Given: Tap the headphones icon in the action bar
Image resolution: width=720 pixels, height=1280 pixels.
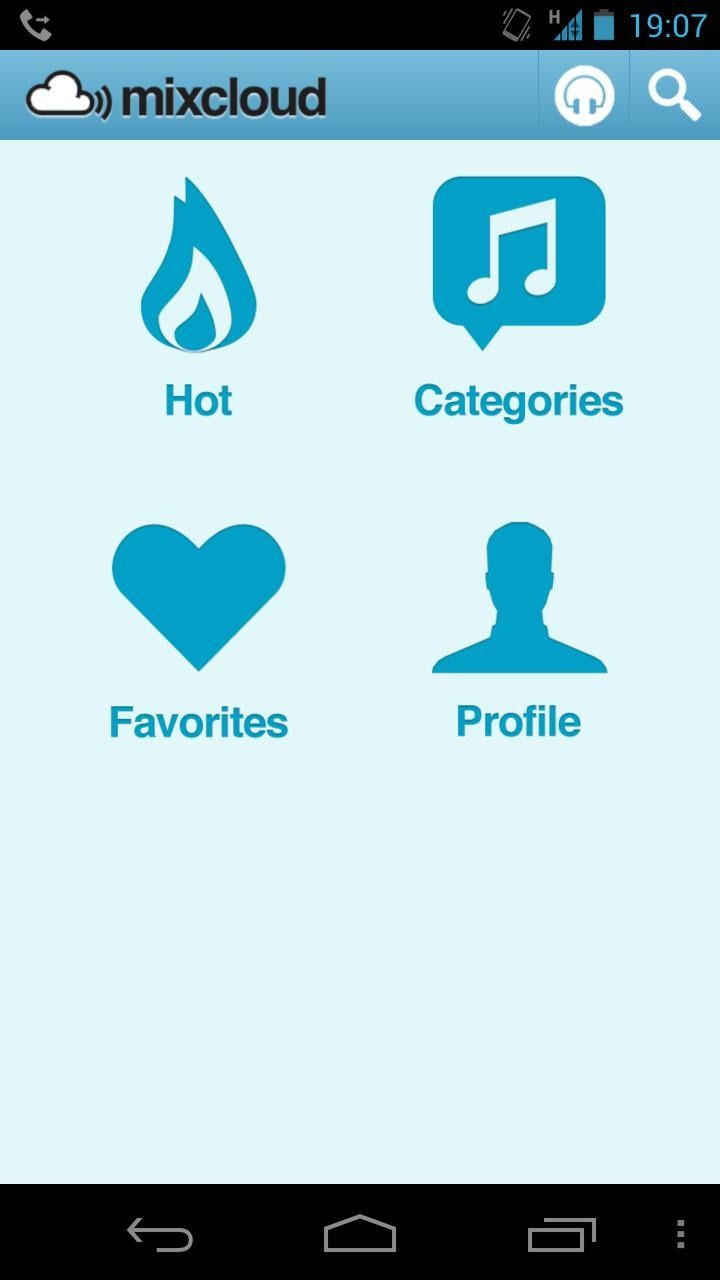Looking at the screenshot, I should [x=585, y=94].
